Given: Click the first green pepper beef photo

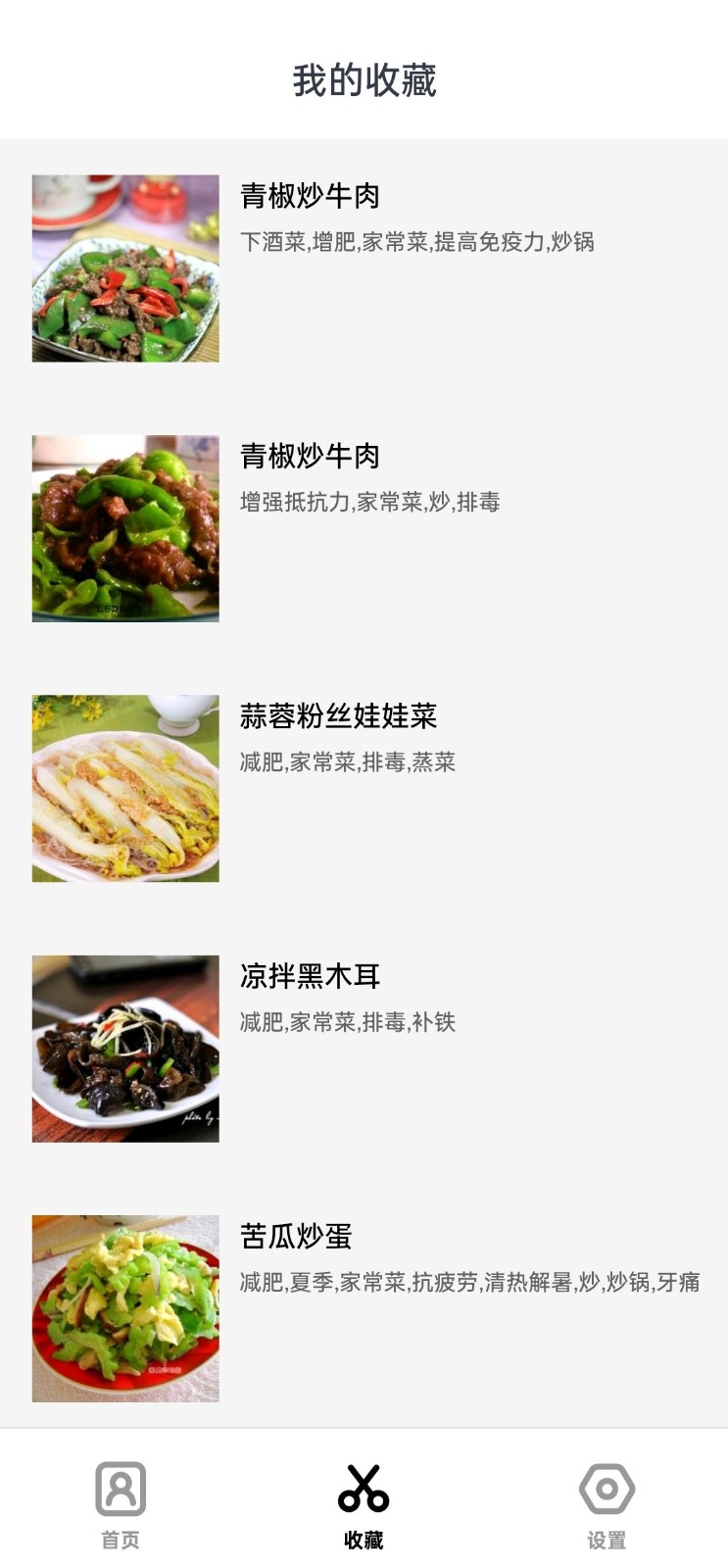Looking at the screenshot, I should coord(125,266).
